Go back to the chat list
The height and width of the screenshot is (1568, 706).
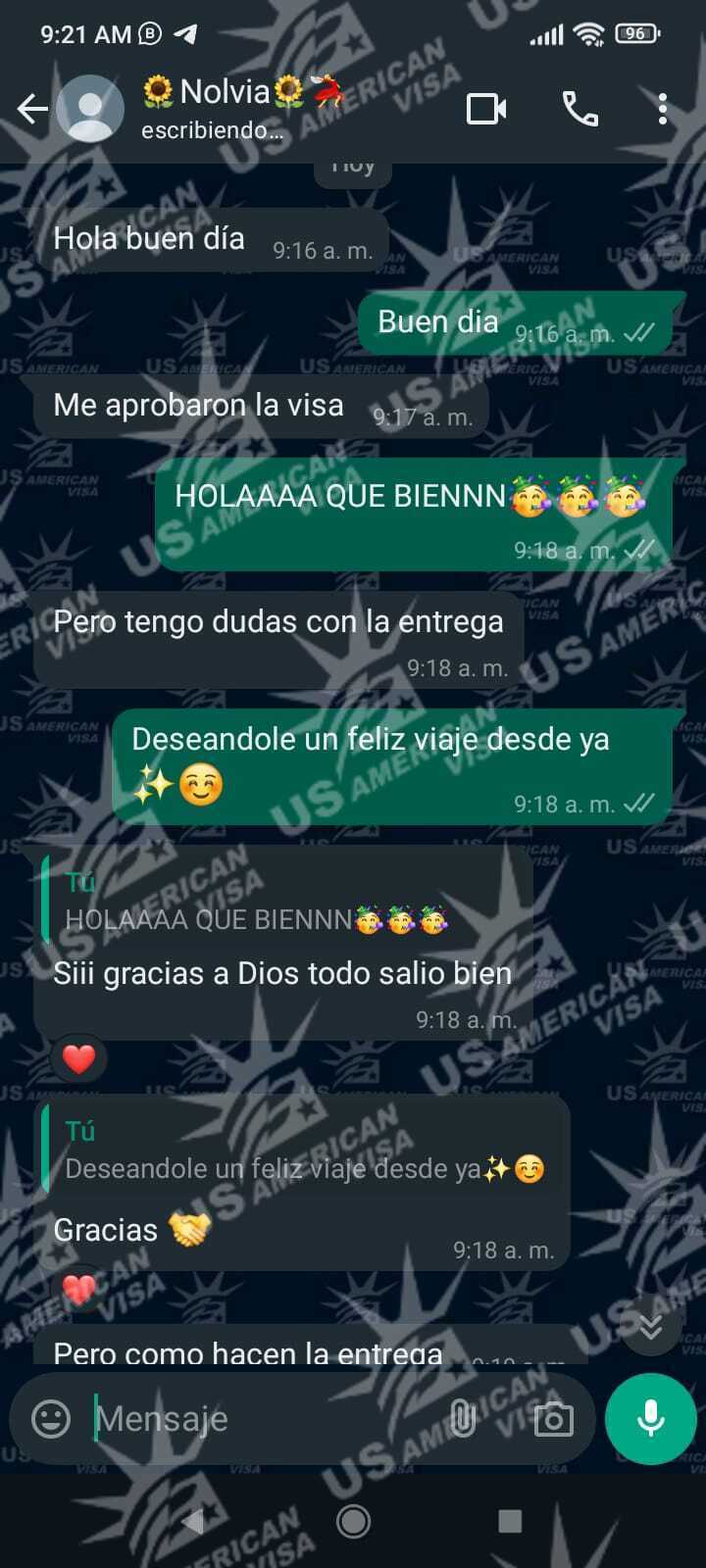pyautogui.click(x=32, y=109)
